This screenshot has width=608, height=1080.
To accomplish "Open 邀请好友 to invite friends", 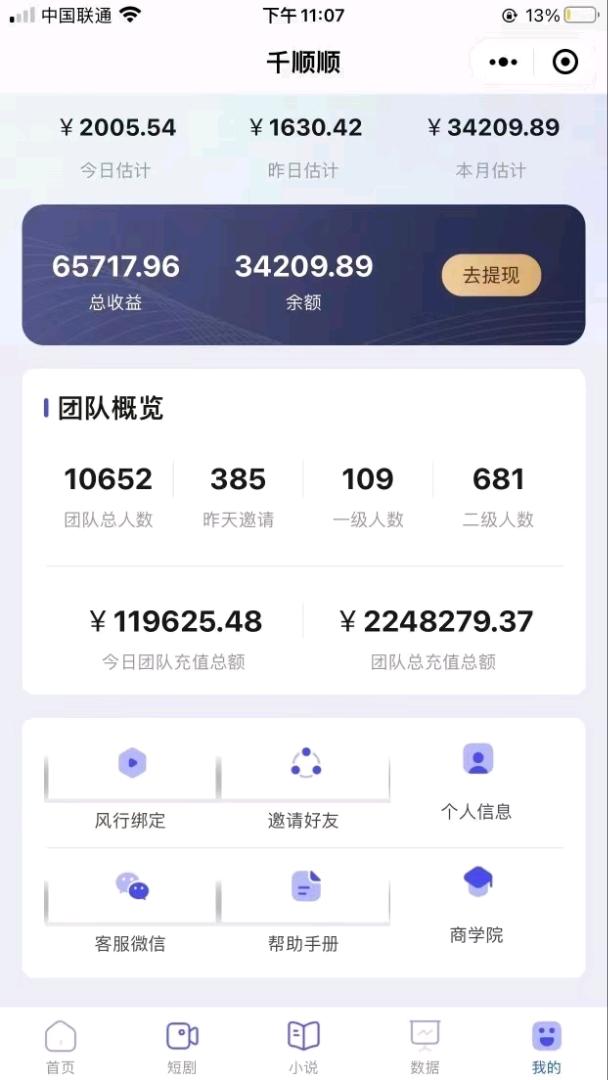I will [x=304, y=785].
